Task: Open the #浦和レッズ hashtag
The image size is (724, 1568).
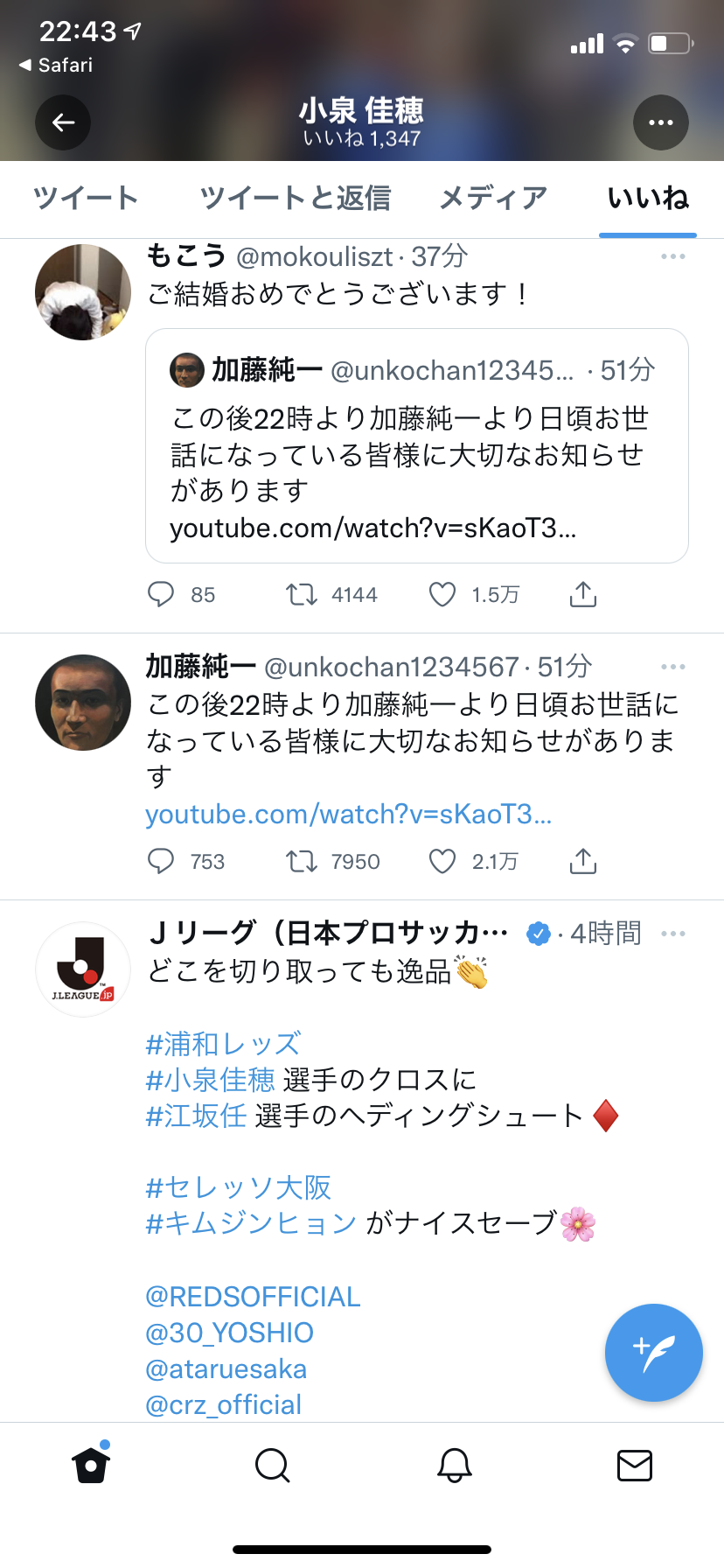Action: [223, 1043]
